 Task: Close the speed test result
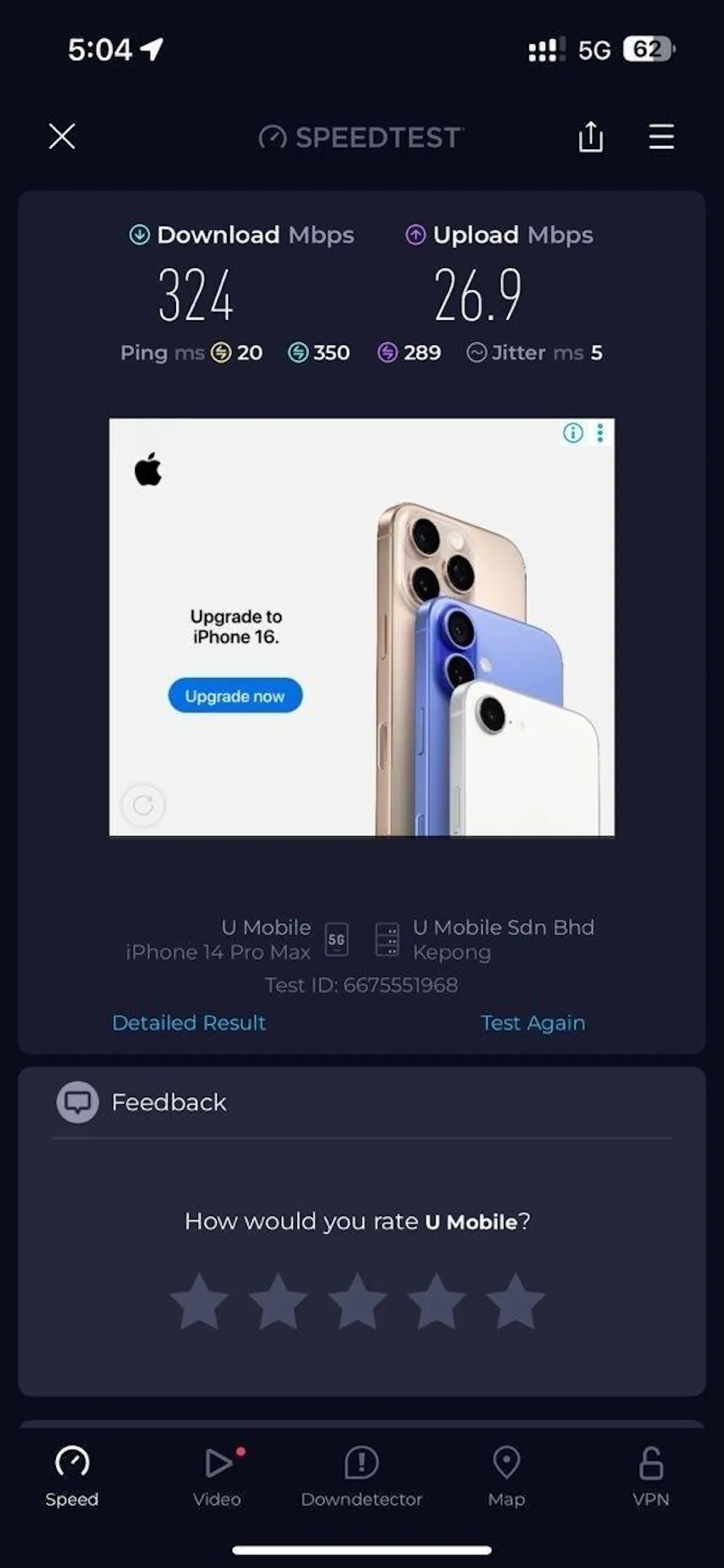[62, 136]
